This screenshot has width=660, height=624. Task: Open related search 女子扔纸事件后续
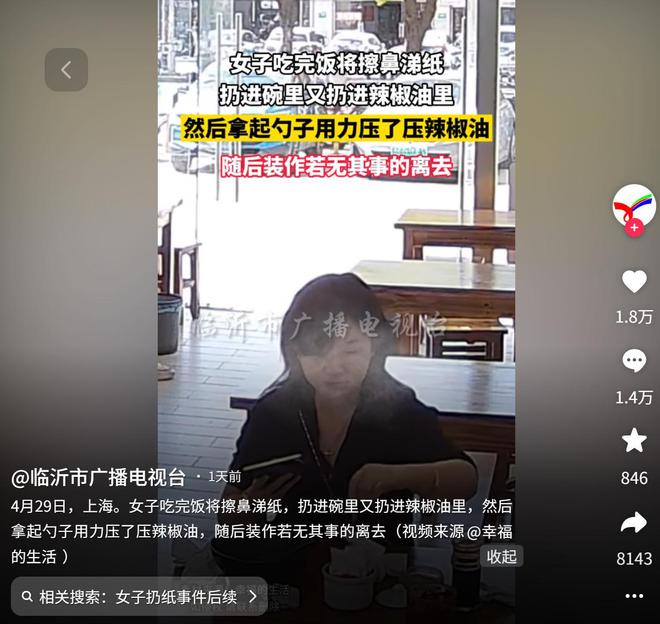(x=139, y=597)
